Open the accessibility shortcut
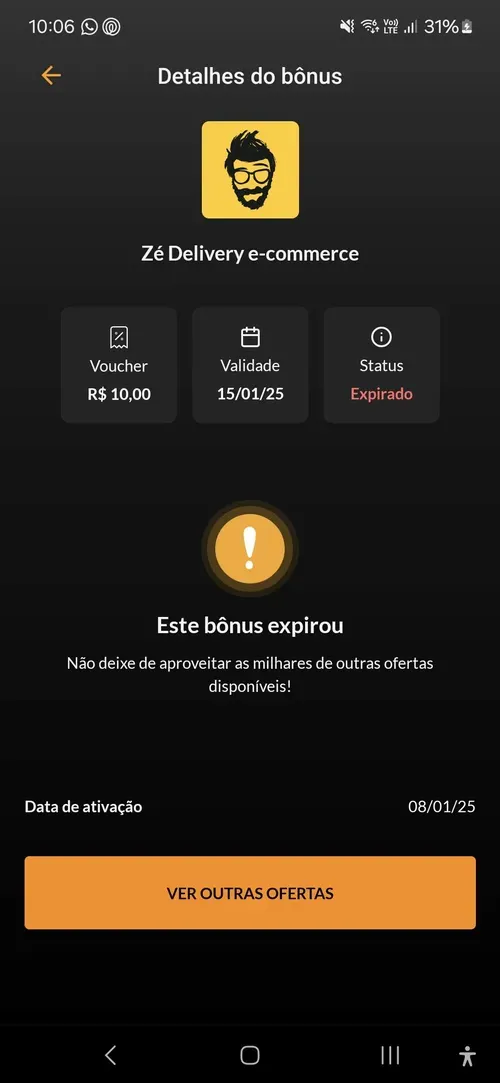500x1083 pixels. coord(468,1055)
